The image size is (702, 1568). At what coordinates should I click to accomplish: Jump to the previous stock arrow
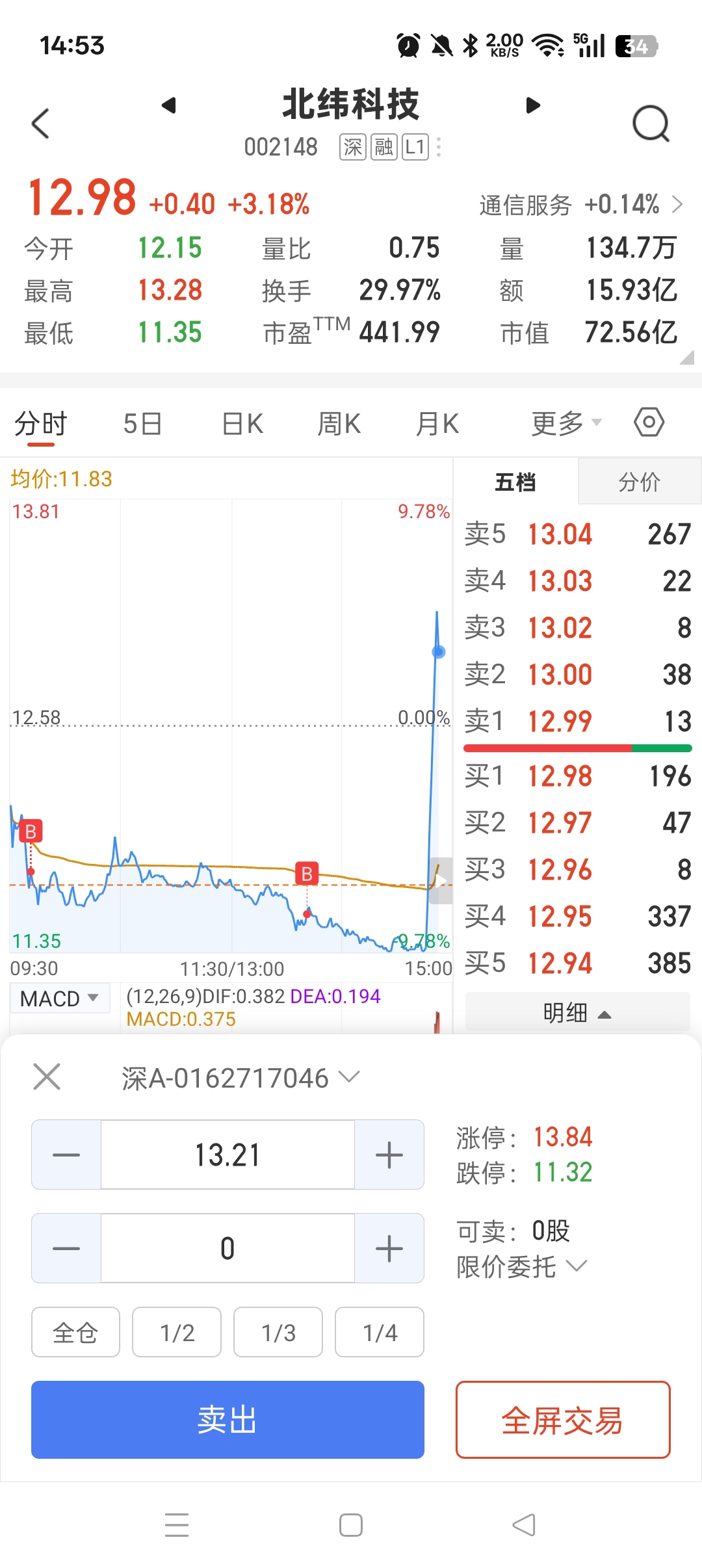click(169, 105)
